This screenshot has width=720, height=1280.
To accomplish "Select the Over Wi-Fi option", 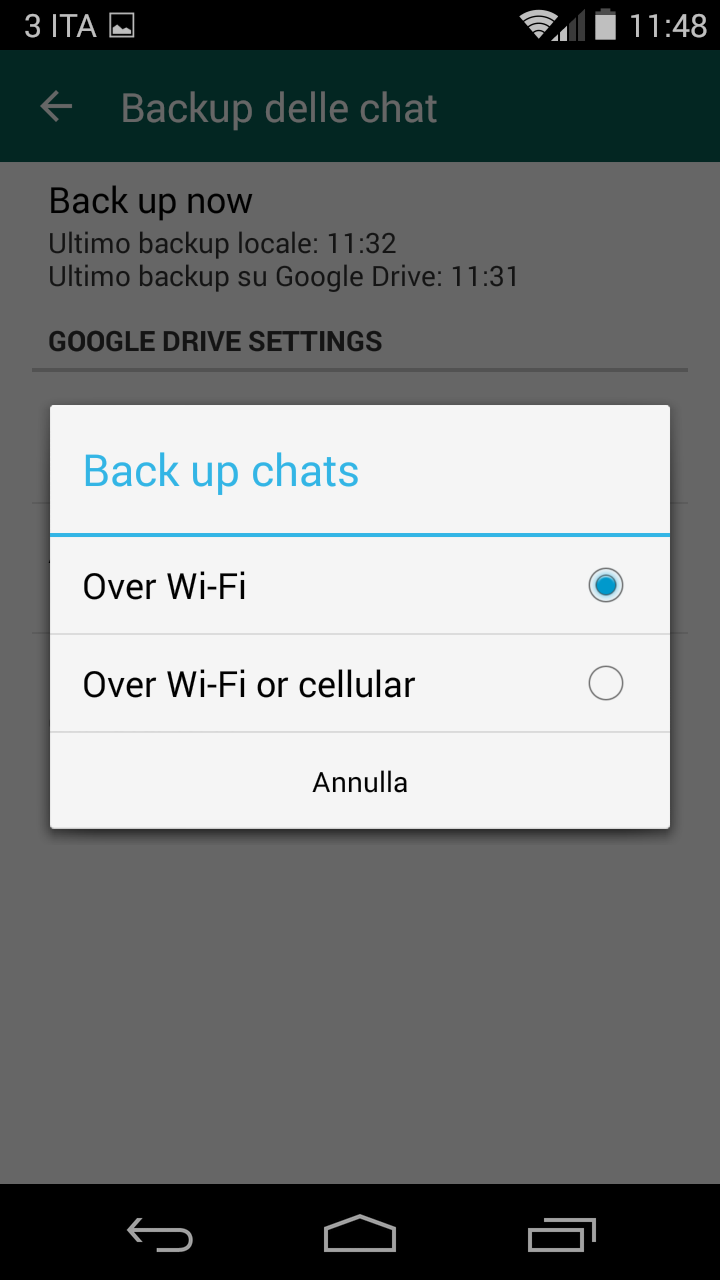I will coord(360,586).
